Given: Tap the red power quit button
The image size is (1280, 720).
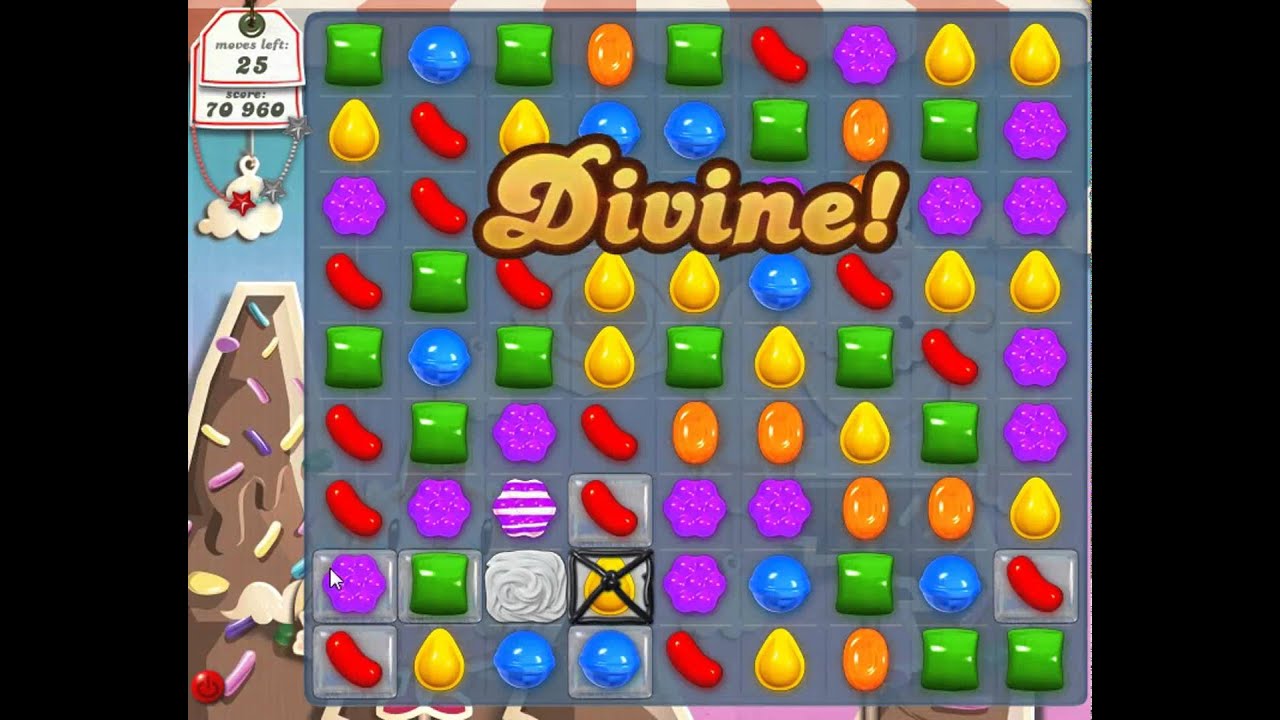Looking at the screenshot, I should pos(208,687).
